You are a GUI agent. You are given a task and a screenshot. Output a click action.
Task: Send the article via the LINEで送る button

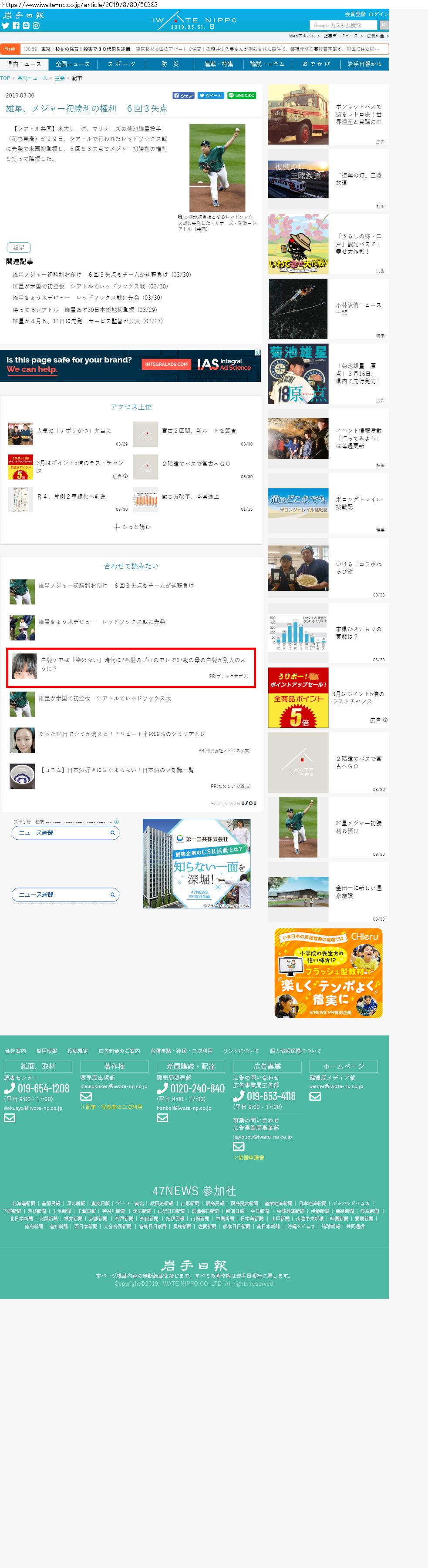[x=242, y=96]
